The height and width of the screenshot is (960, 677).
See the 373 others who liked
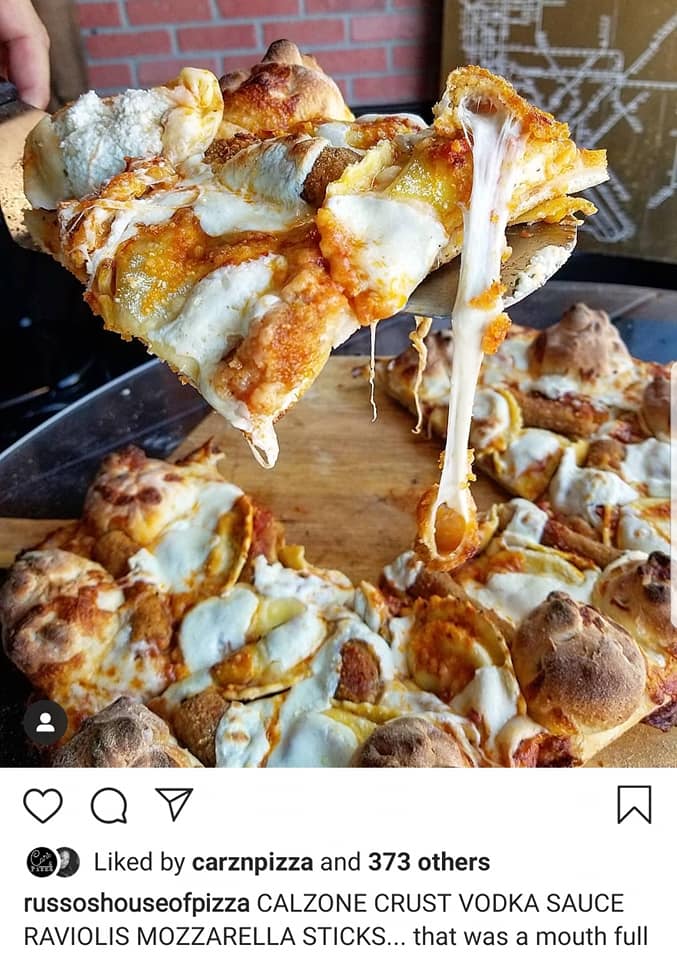[x=428, y=862]
